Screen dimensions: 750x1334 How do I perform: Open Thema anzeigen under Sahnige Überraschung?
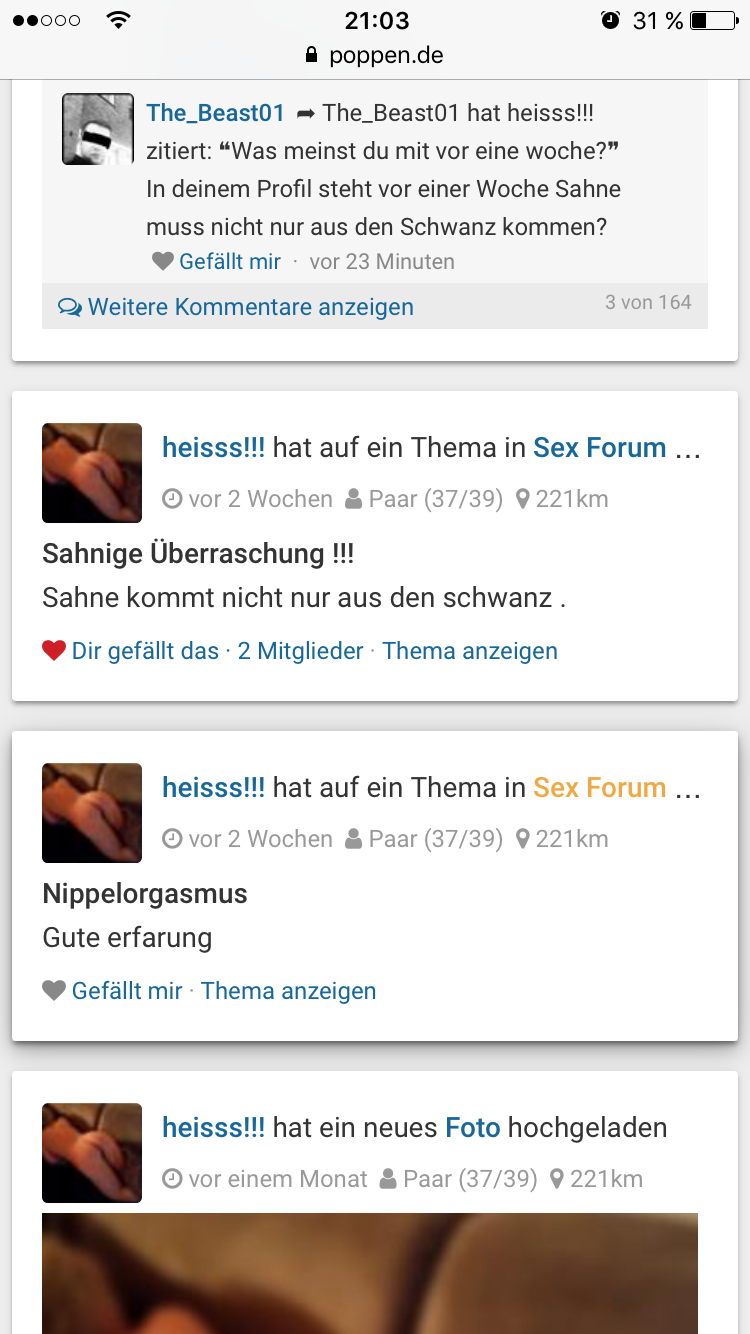point(470,651)
